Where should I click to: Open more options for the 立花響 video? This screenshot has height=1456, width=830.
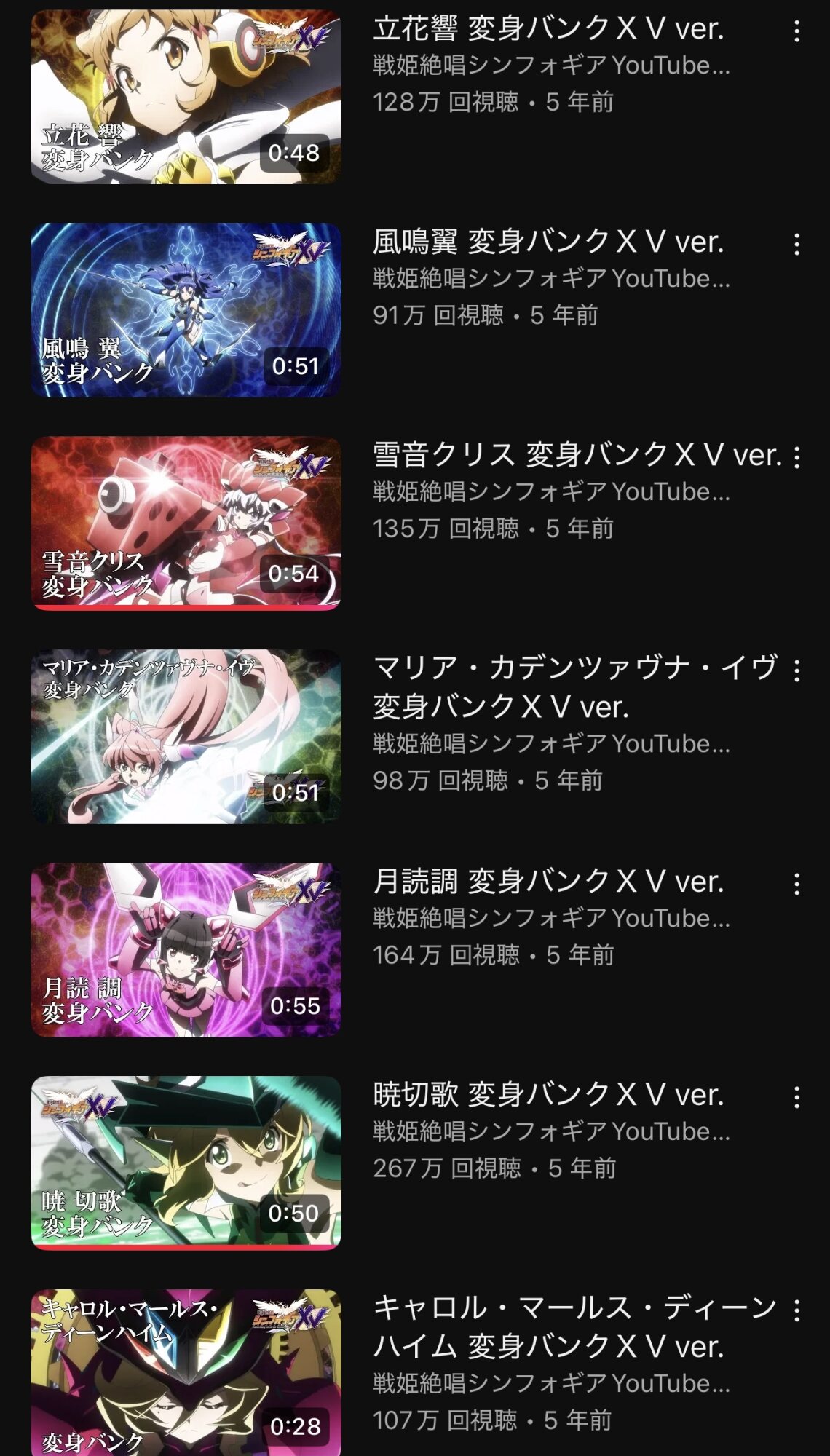pos(797,31)
